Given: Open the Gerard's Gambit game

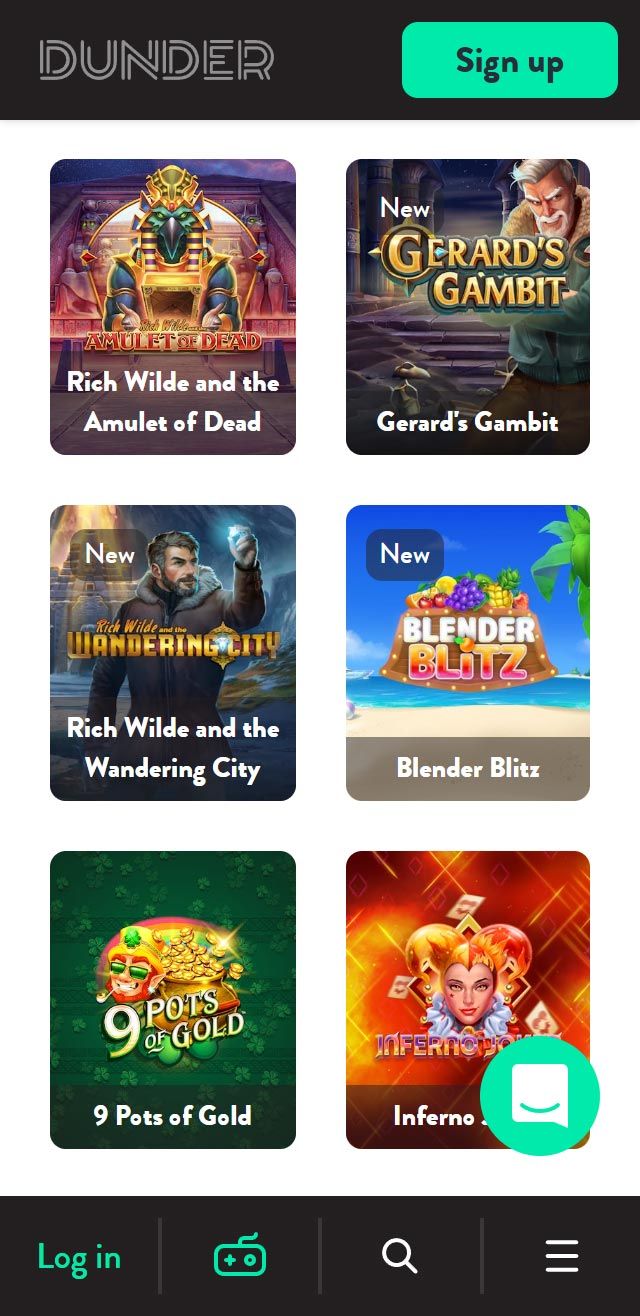Looking at the screenshot, I should point(467,307).
